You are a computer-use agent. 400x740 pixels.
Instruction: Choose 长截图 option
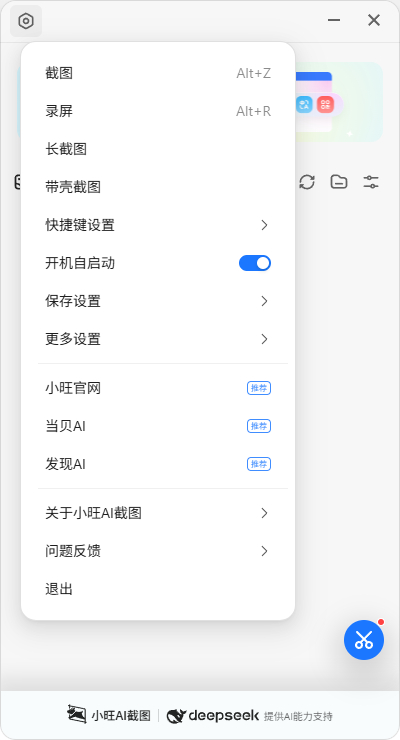point(158,149)
